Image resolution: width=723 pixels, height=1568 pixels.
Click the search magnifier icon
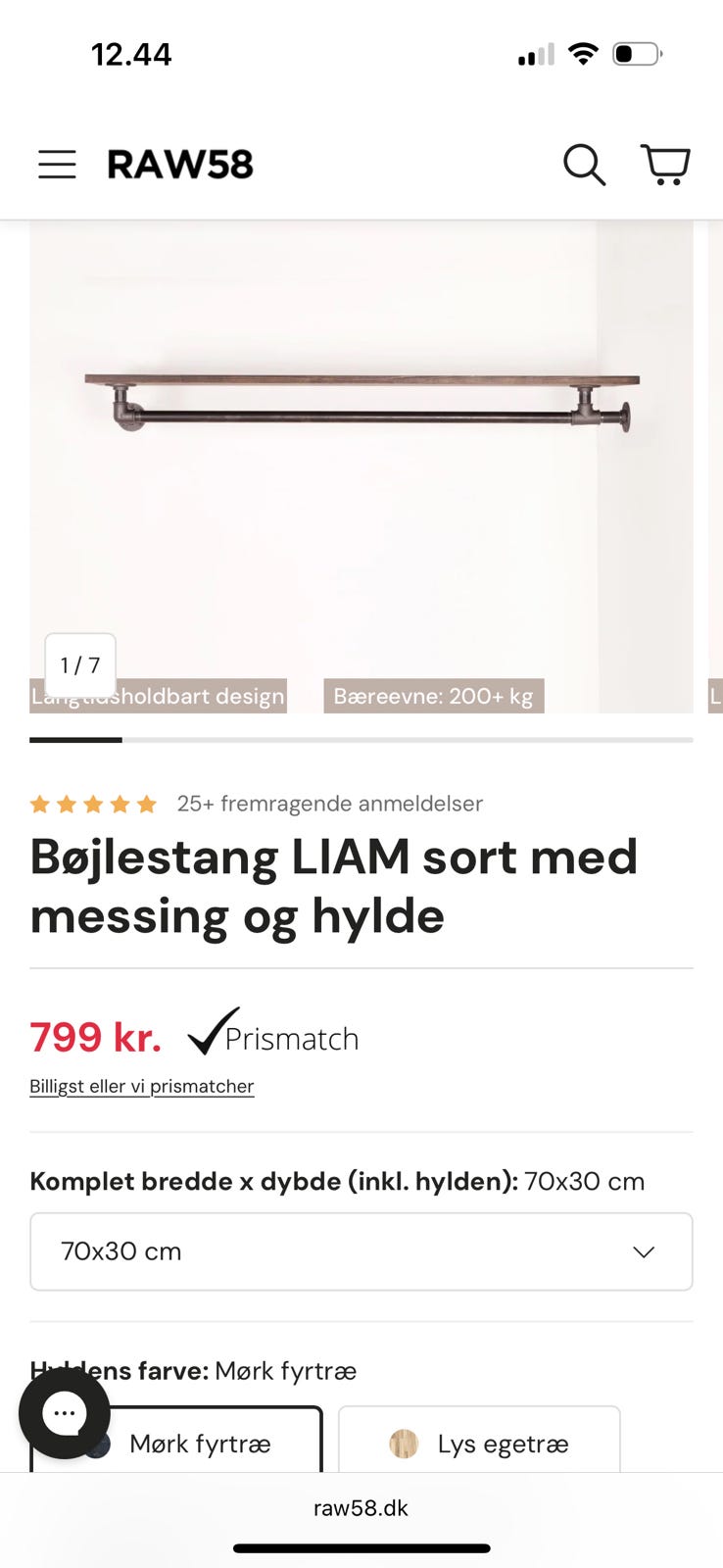point(584,165)
